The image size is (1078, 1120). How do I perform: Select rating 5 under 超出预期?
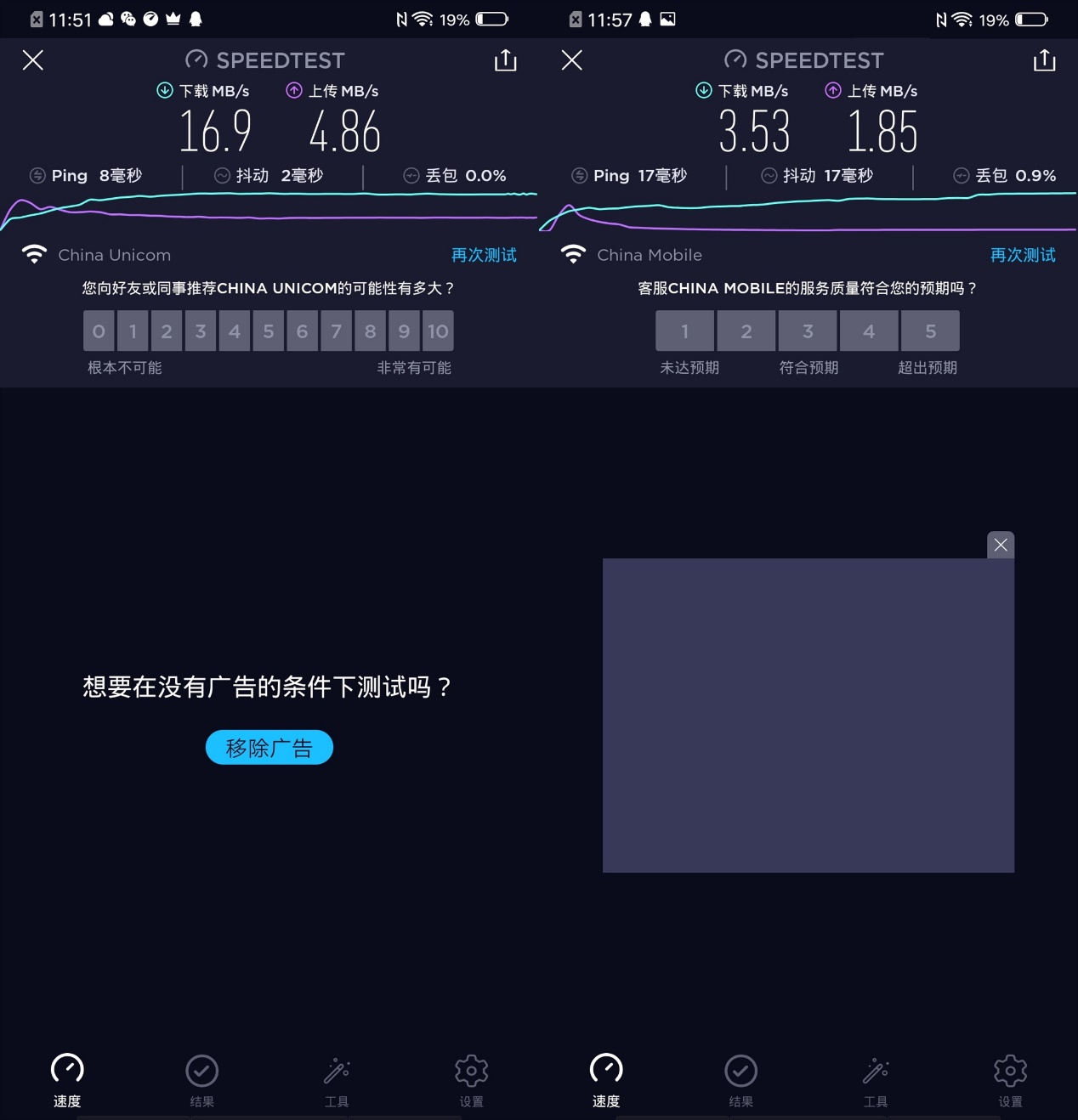pos(930,331)
